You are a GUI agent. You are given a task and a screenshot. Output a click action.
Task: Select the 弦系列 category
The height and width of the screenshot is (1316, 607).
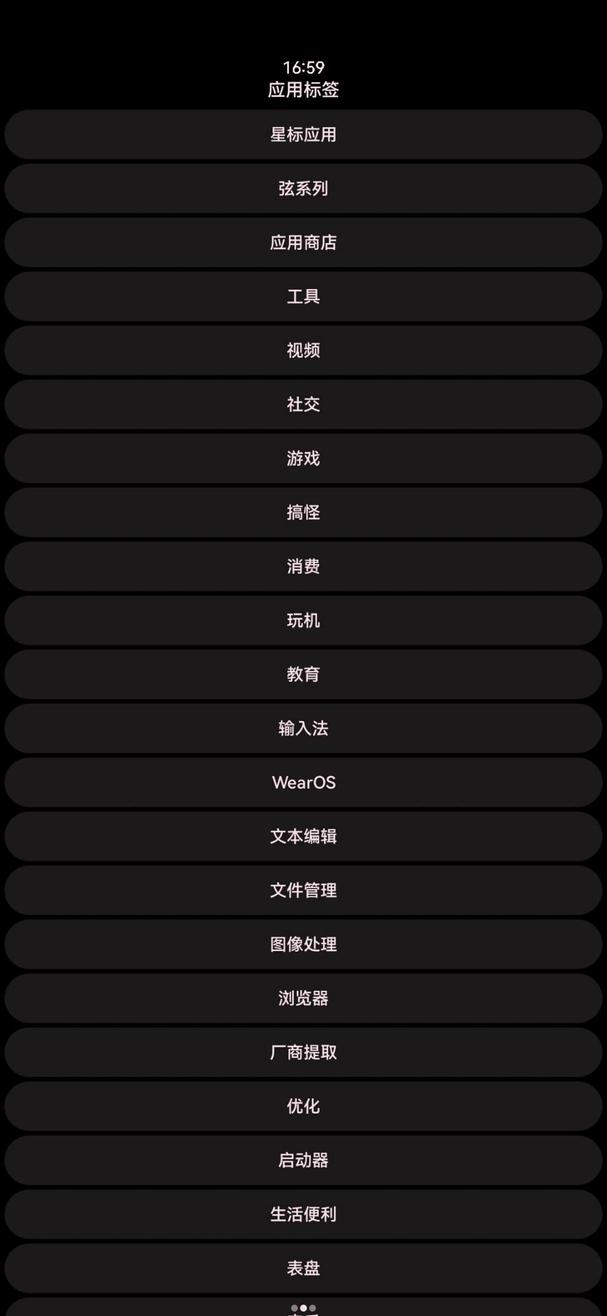coord(303,188)
